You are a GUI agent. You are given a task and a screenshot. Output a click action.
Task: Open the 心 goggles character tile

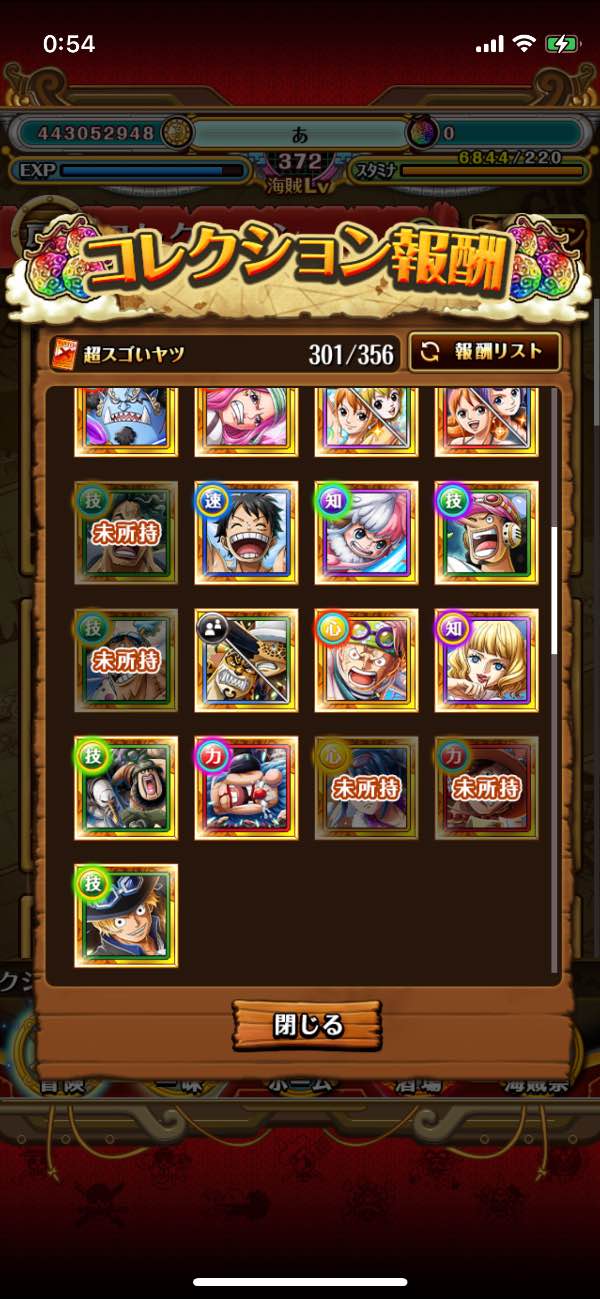(x=366, y=660)
